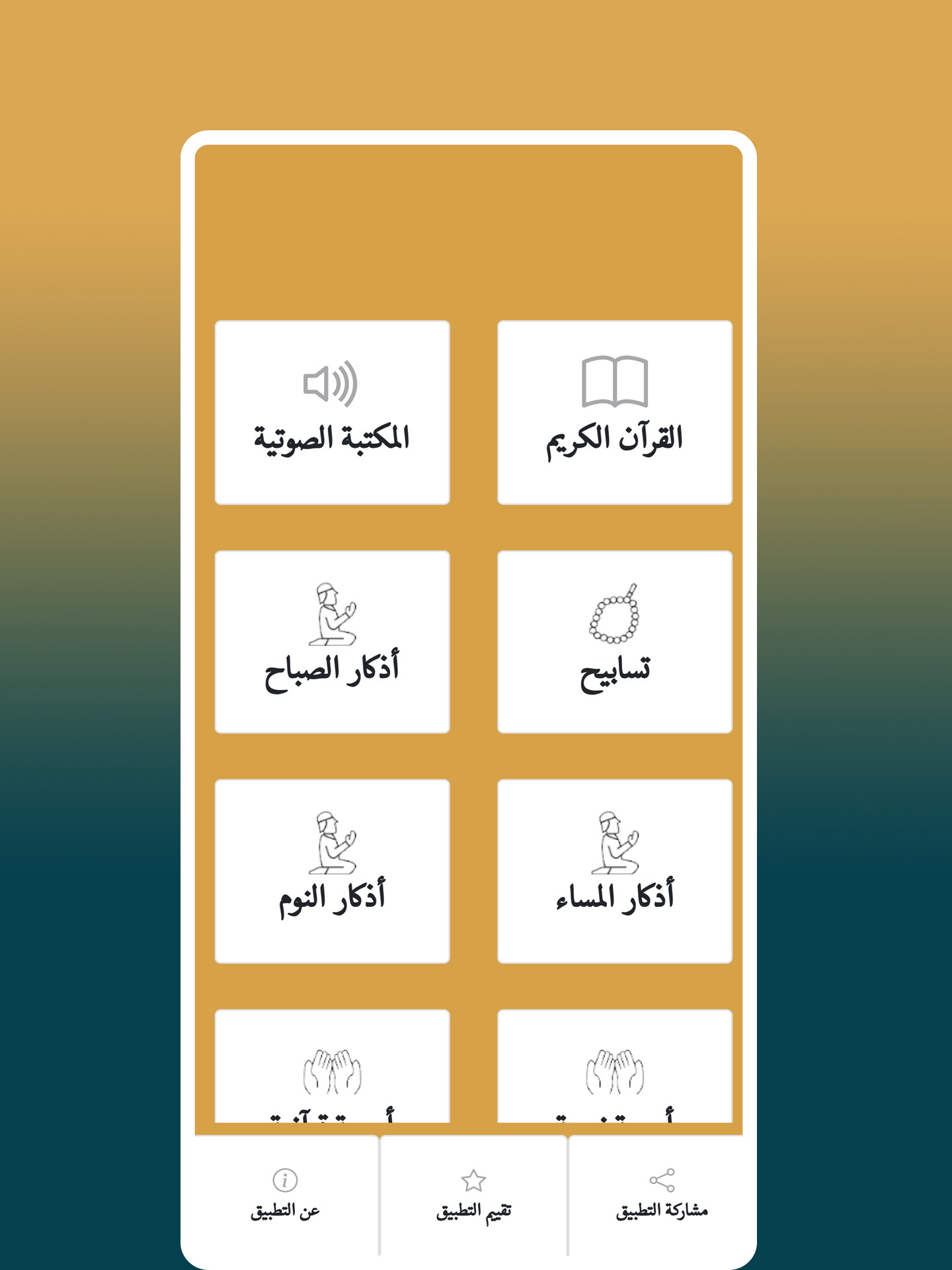The image size is (952, 1270).
Task: Tap the speaker icon on المكتبة الصوتية tile
Action: click(332, 382)
